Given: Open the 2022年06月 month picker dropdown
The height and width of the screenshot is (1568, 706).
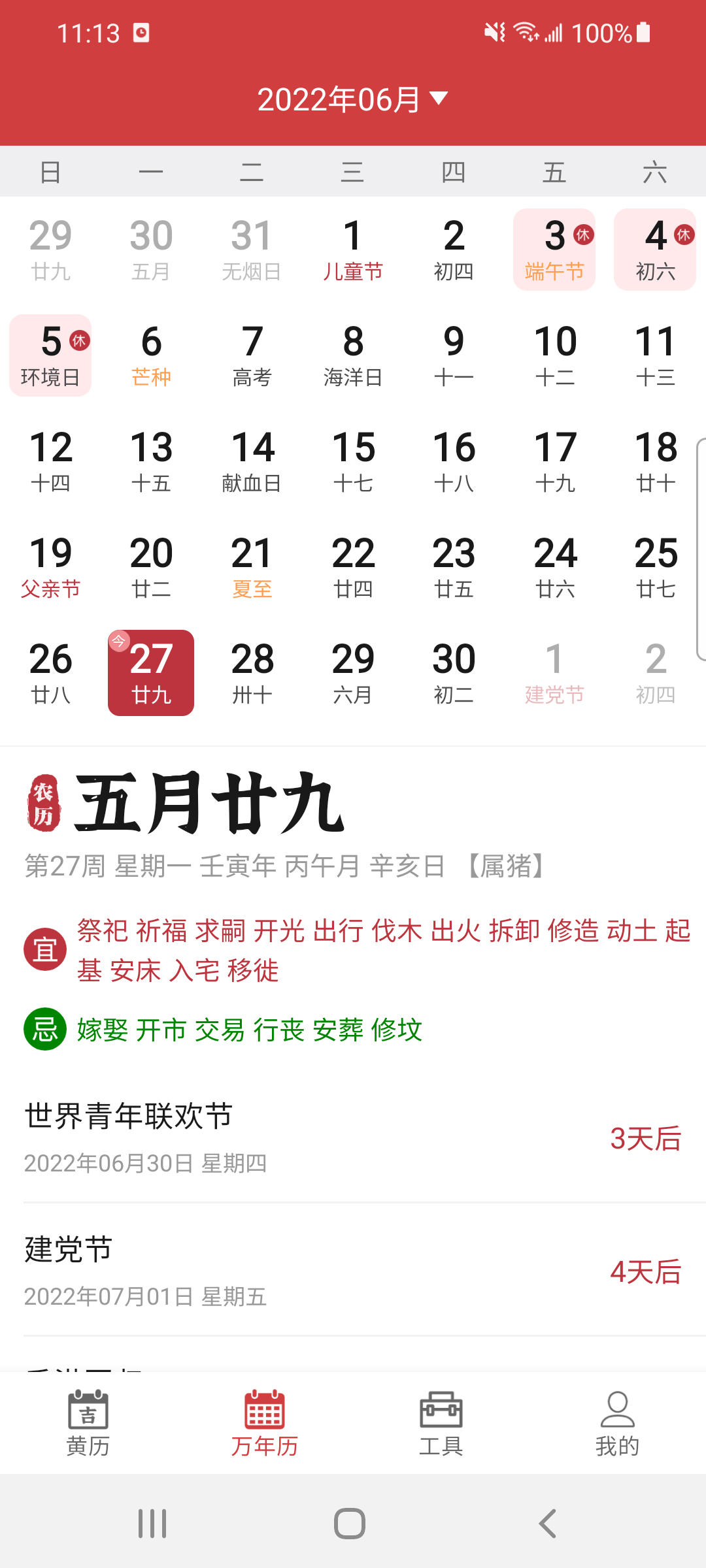Looking at the screenshot, I should click(353, 99).
